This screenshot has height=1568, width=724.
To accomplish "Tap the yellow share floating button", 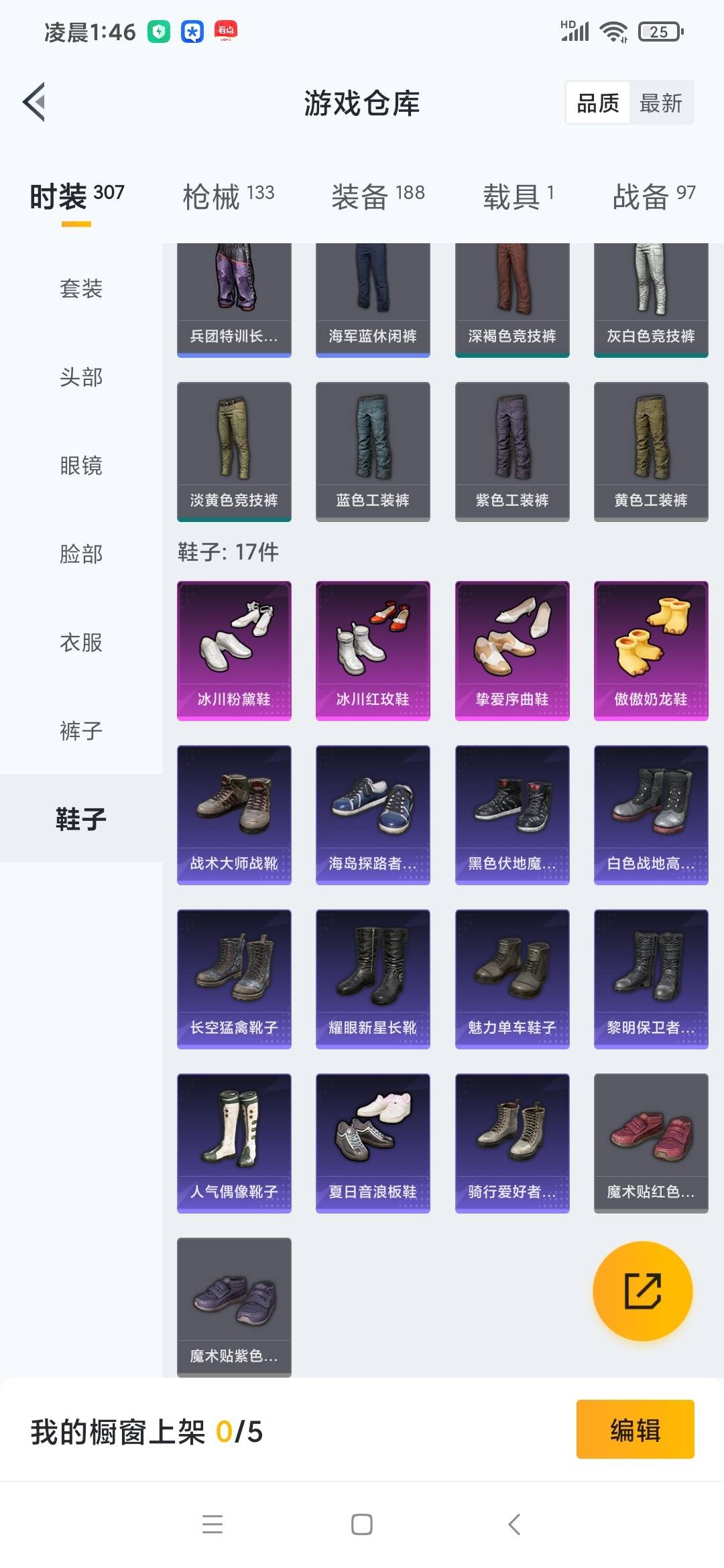I will pos(643,1291).
